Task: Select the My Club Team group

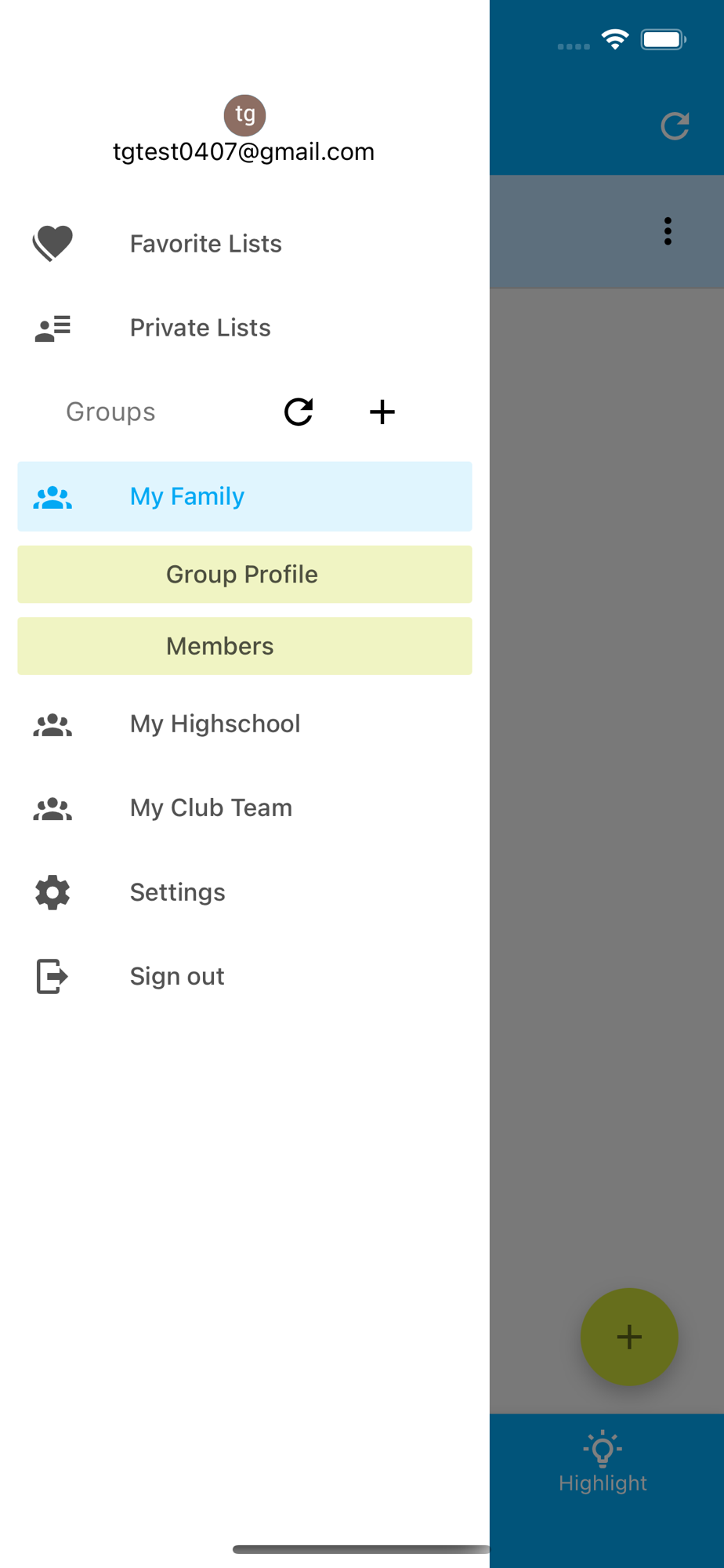Action: (x=244, y=808)
